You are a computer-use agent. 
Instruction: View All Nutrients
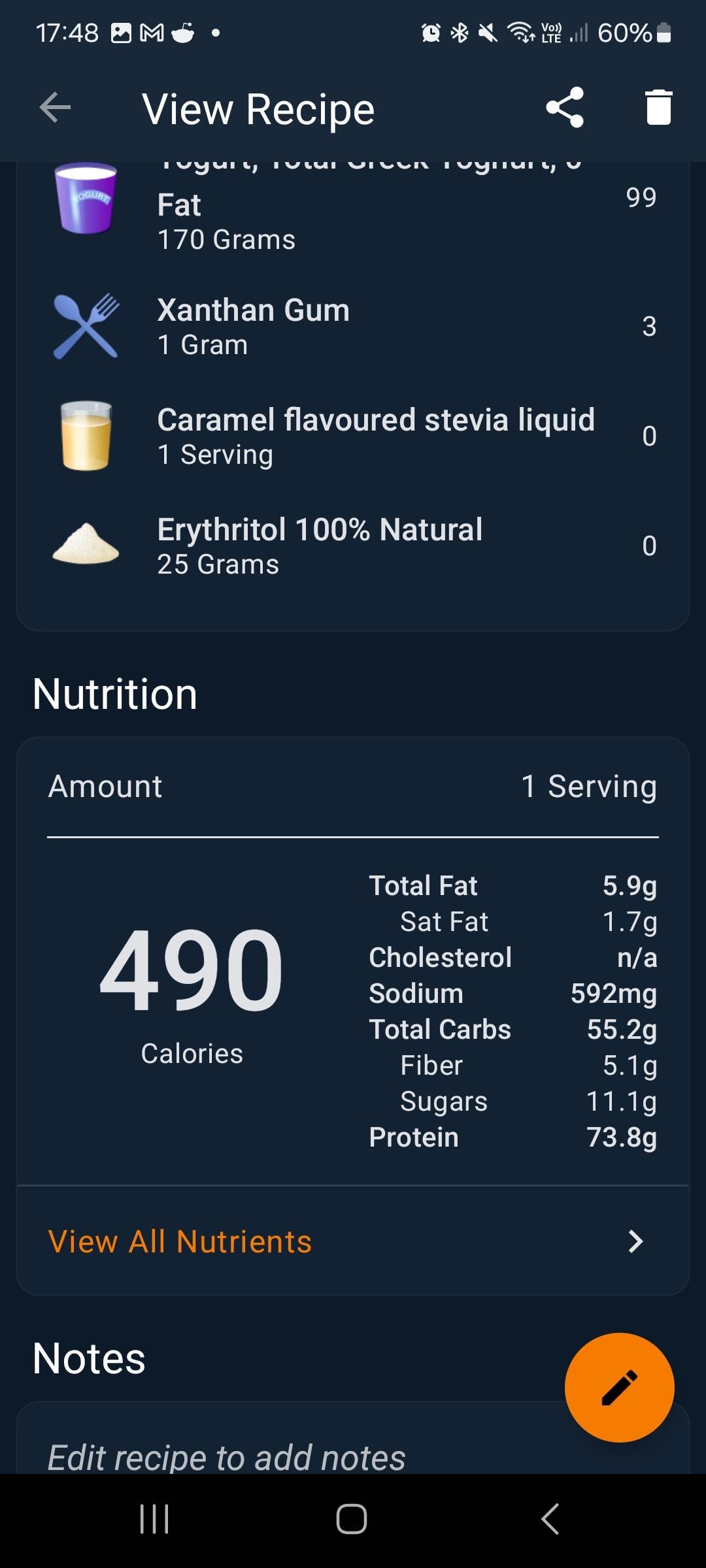[x=353, y=1241]
